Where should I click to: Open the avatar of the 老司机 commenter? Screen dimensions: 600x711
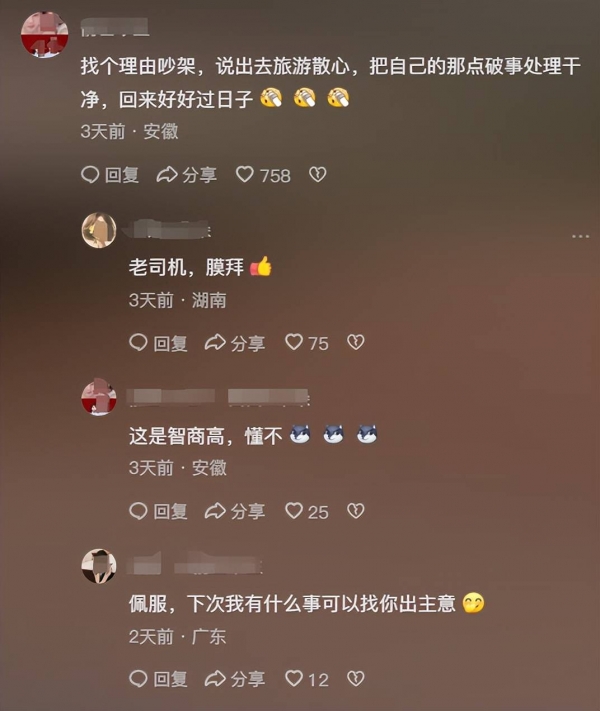tap(99, 230)
